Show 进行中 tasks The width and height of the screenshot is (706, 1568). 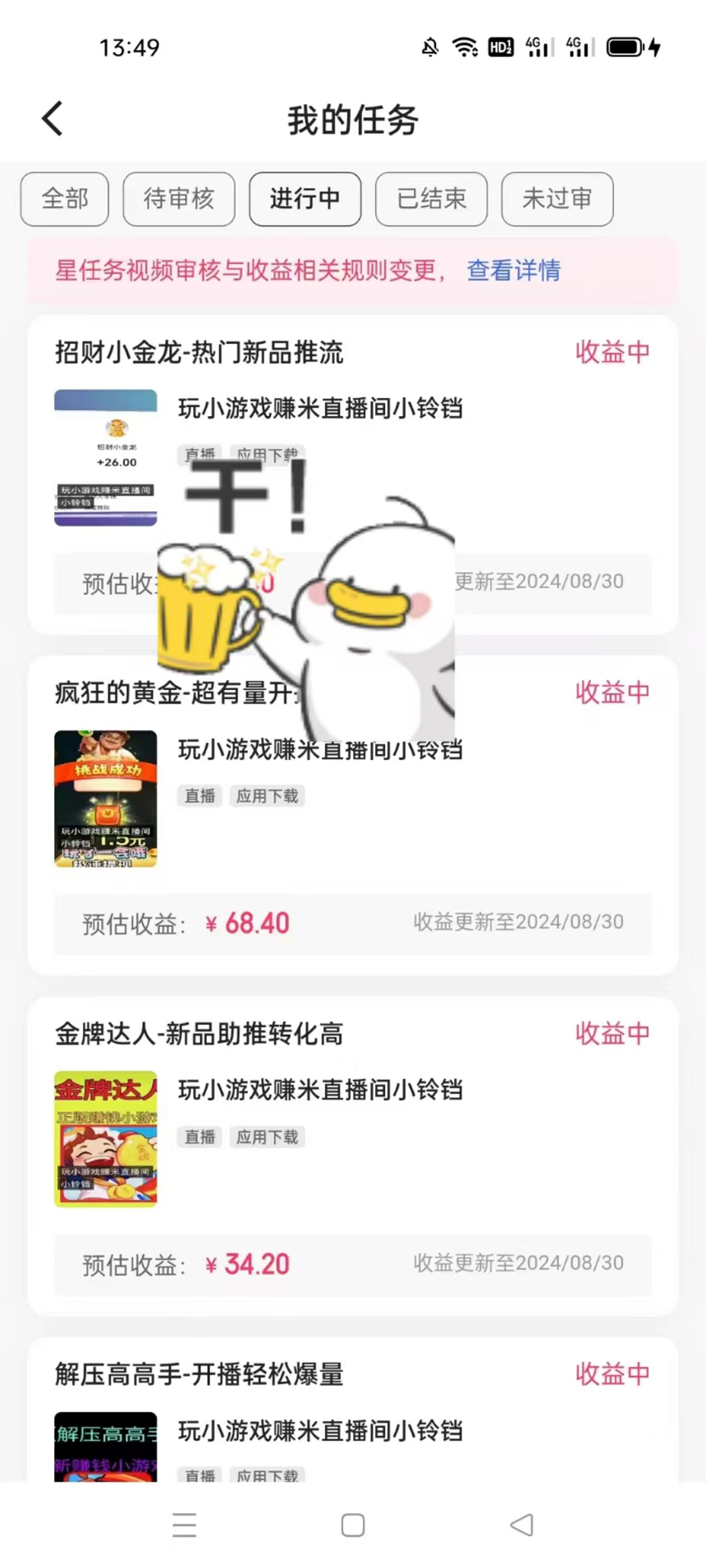click(x=305, y=199)
